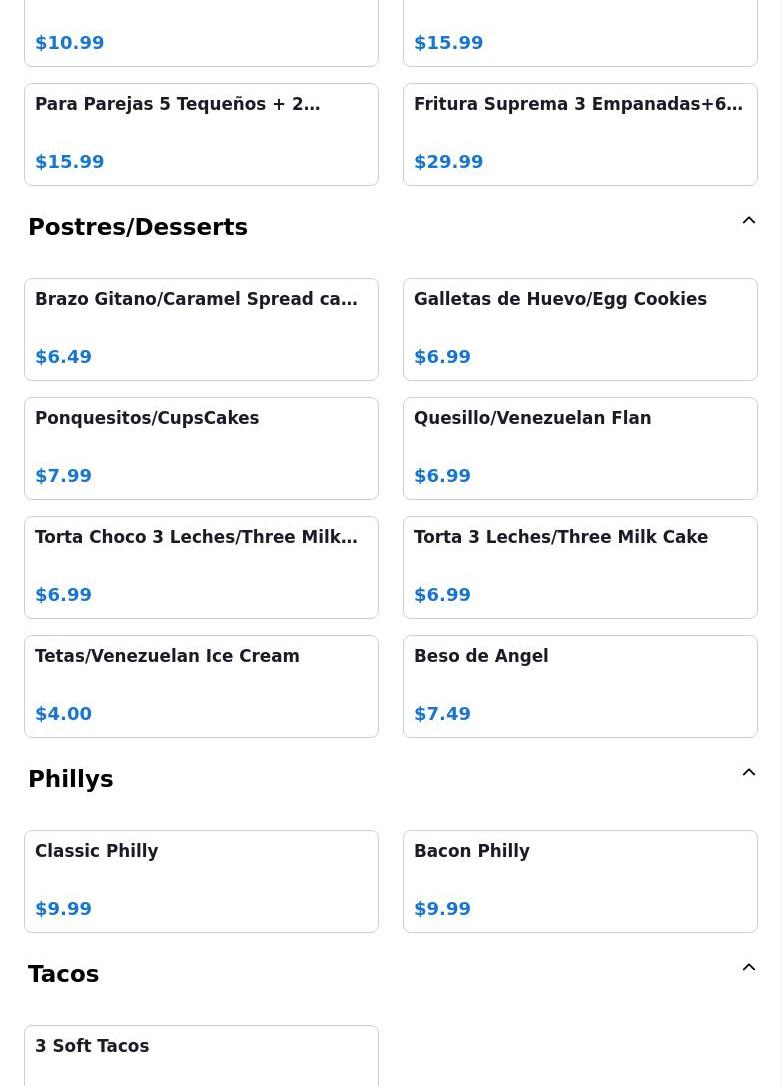Collapse the Postres/Desserts section
The width and height of the screenshot is (782, 1086).
click(x=748, y=221)
